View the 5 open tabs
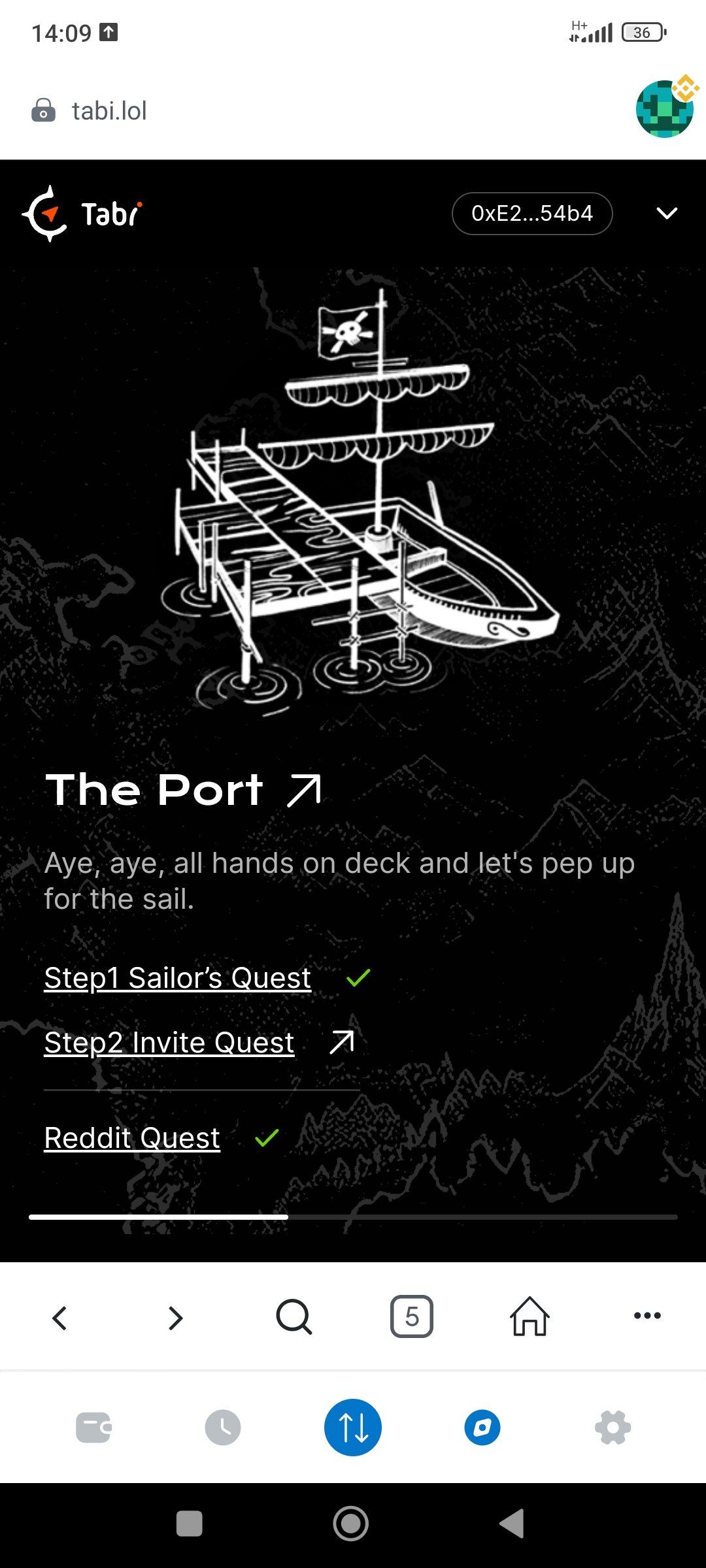This screenshot has height=1568, width=706. (x=412, y=1316)
